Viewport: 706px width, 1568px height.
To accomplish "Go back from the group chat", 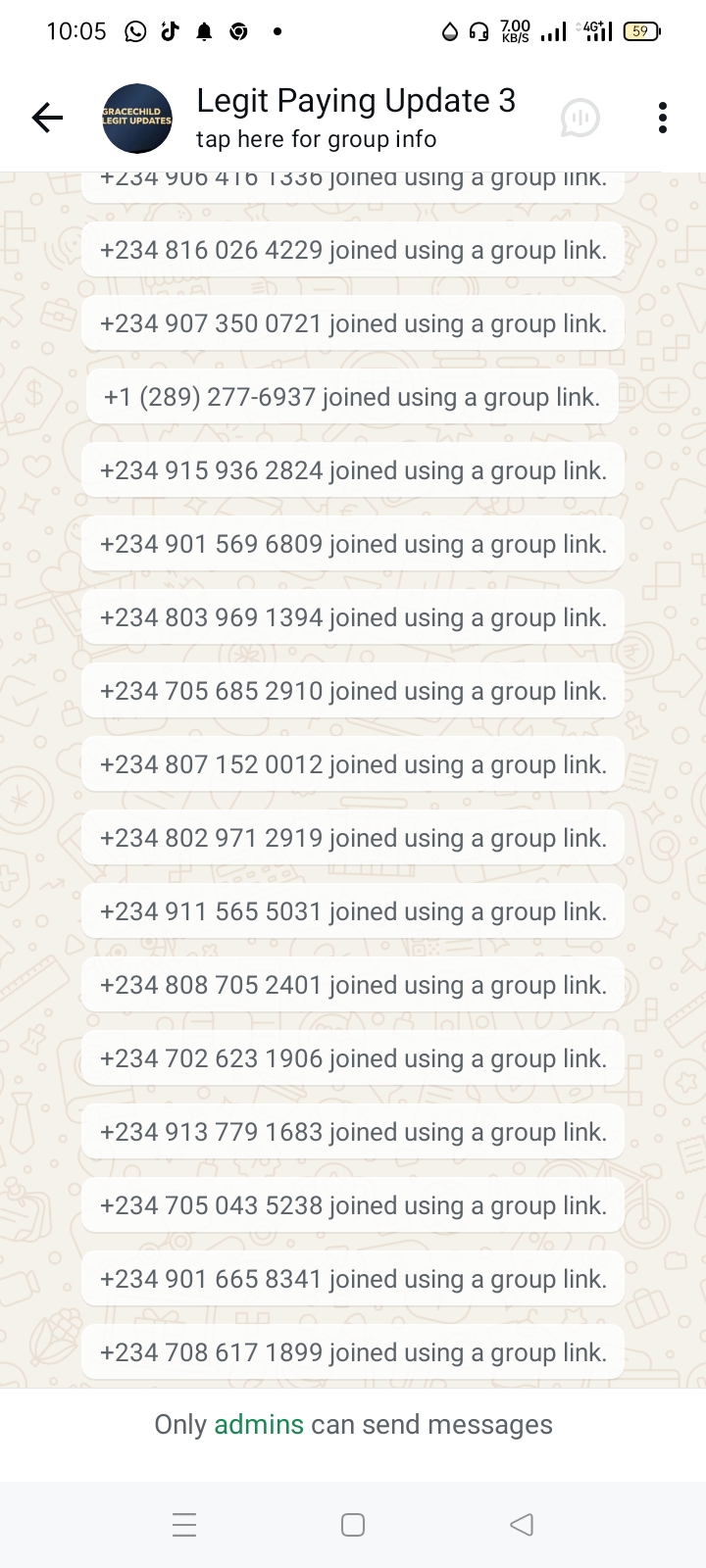I will coord(47,119).
